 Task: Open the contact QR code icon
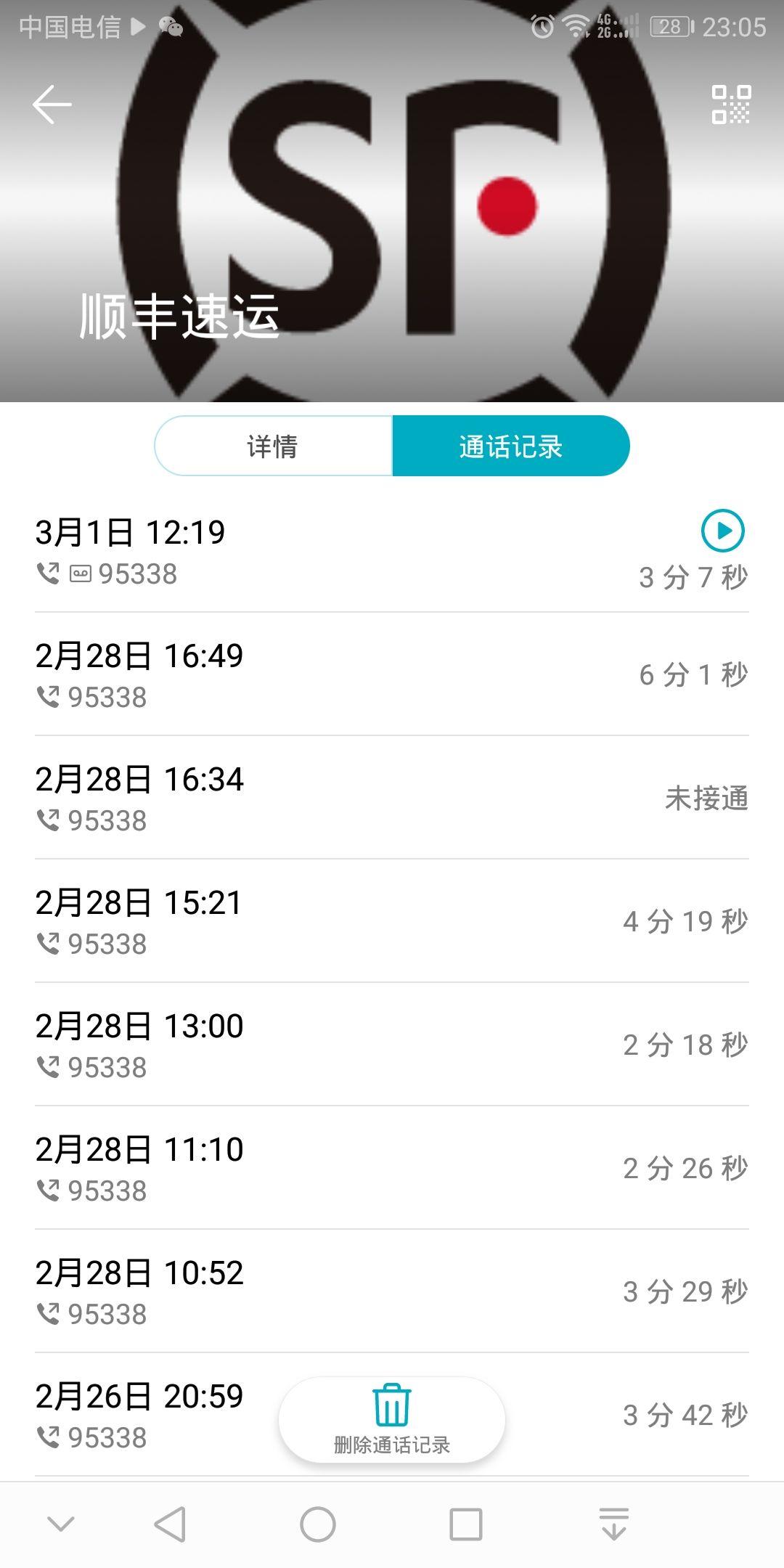click(730, 105)
